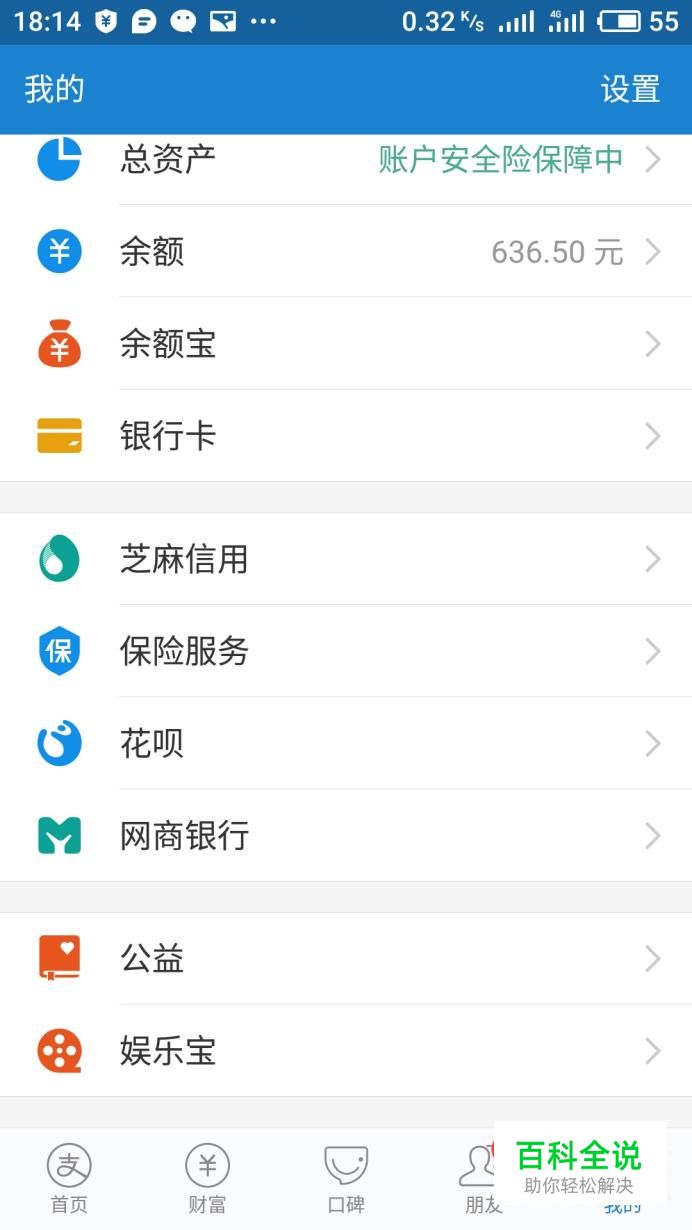Switch to the 首页 tab
Viewport: 692px width, 1230px height.
pyautogui.click(x=69, y=1178)
